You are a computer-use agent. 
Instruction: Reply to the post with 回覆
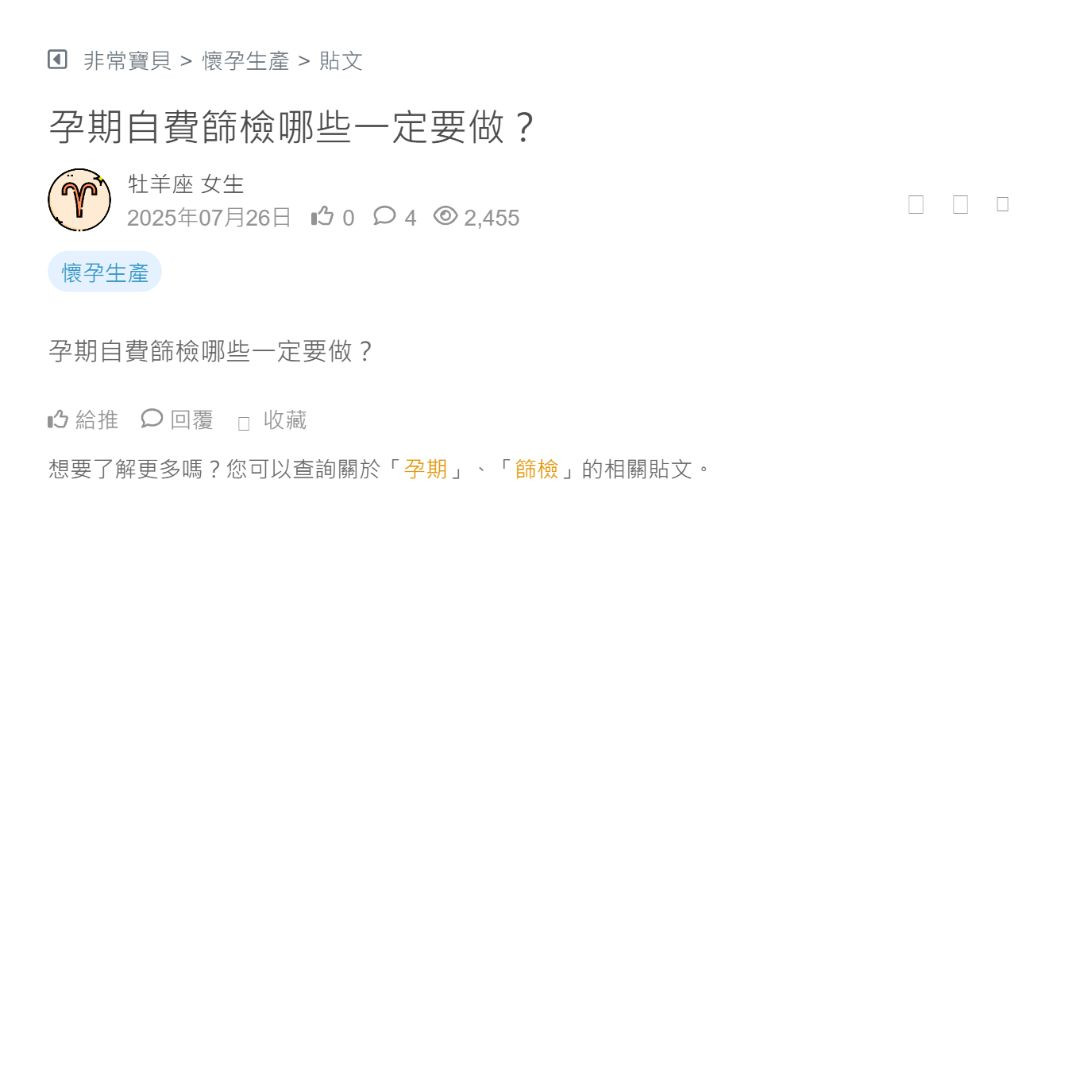tap(178, 420)
